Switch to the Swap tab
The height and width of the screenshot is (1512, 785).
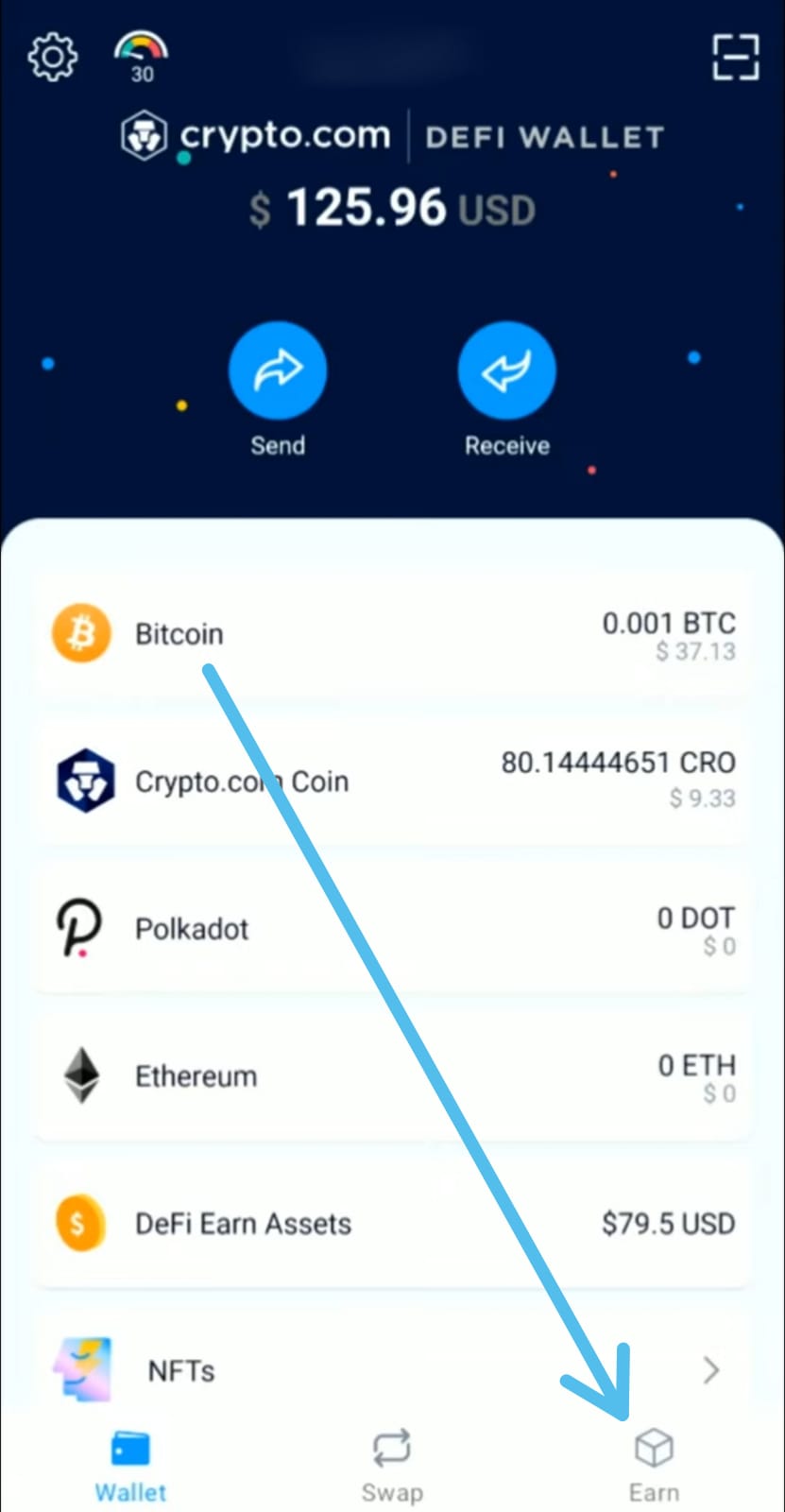(392, 1468)
